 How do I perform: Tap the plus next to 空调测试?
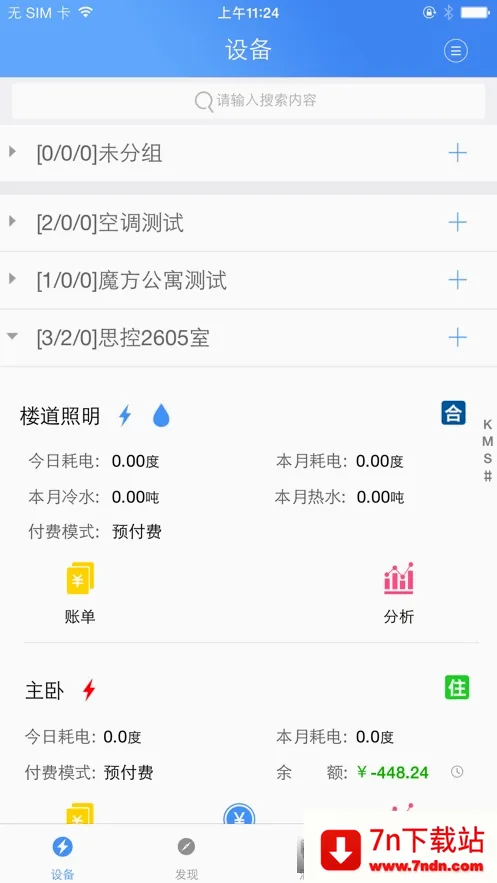457,222
